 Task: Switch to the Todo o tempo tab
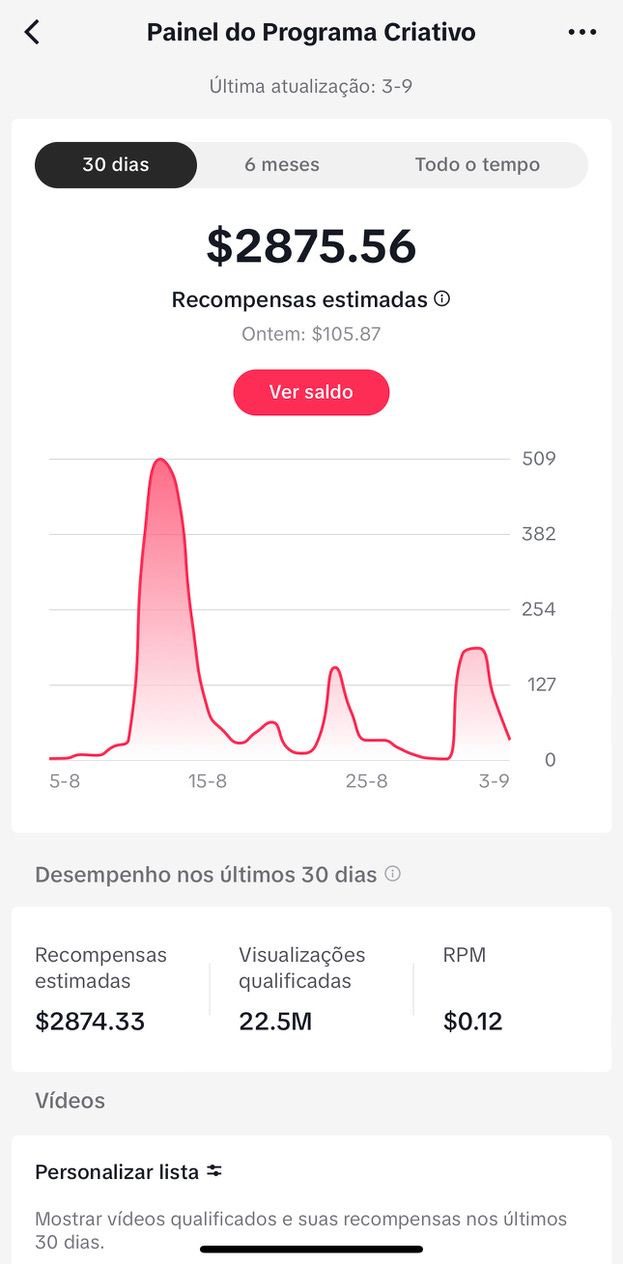click(x=477, y=165)
